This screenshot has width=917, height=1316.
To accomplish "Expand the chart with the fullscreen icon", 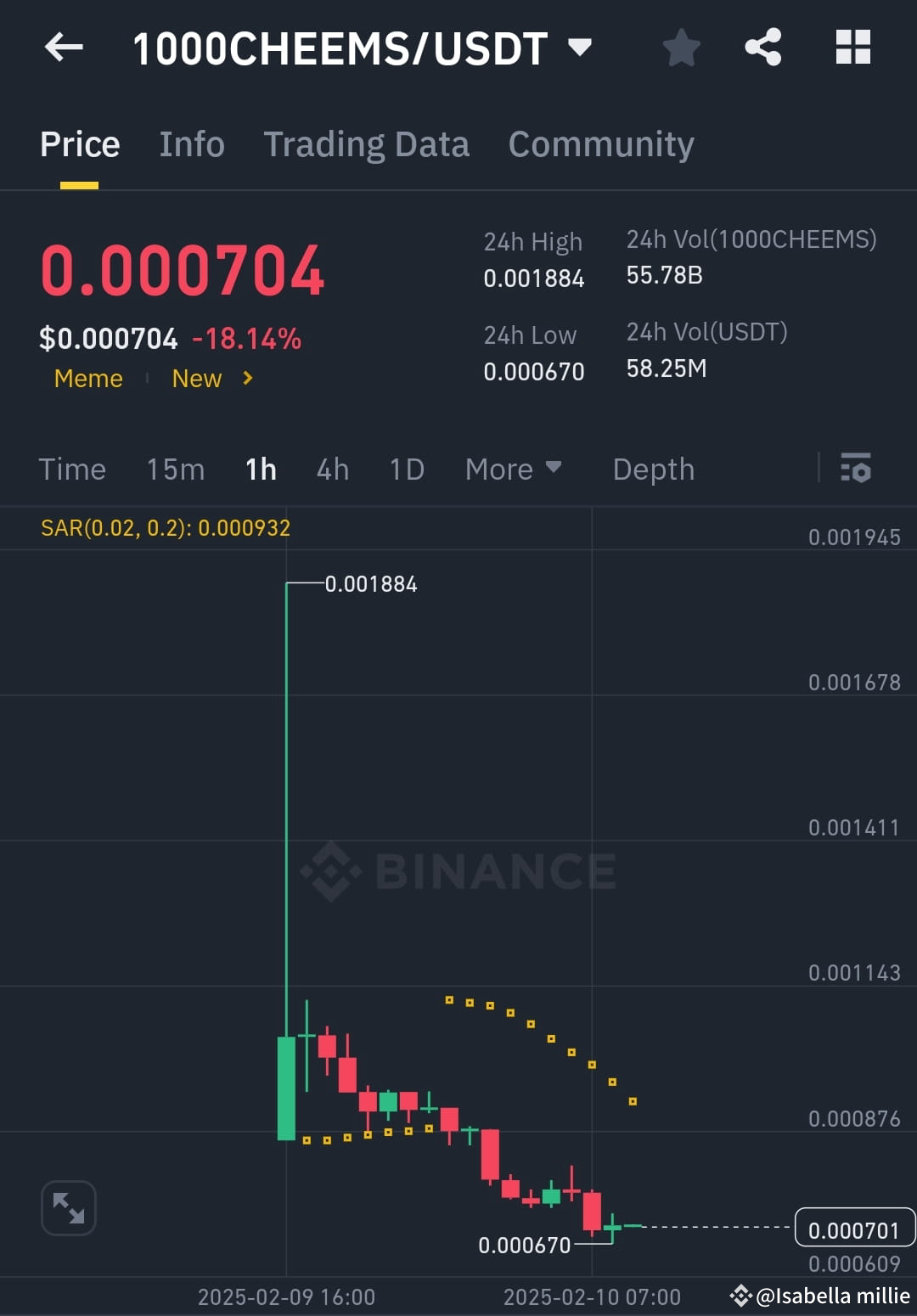I will [x=68, y=1207].
